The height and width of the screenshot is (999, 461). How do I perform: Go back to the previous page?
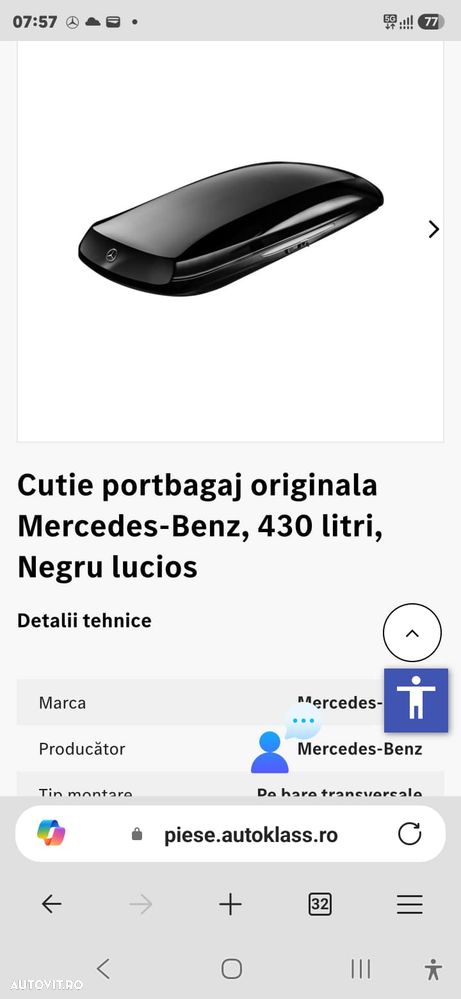click(x=52, y=903)
